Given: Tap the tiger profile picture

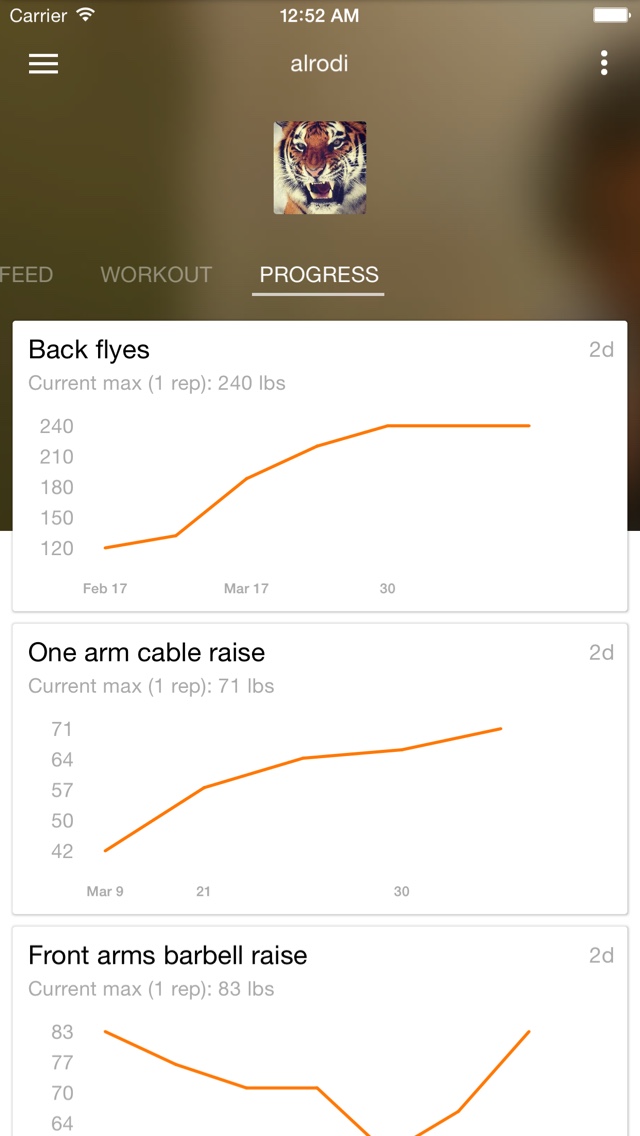Looking at the screenshot, I should (x=320, y=167).
